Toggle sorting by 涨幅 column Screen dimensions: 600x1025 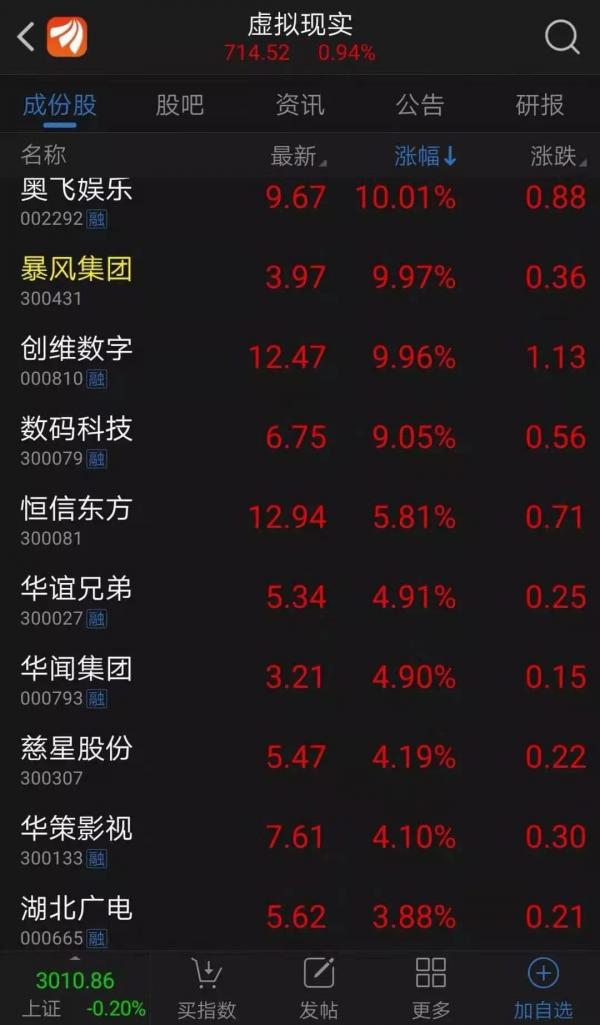click(425, 156)
